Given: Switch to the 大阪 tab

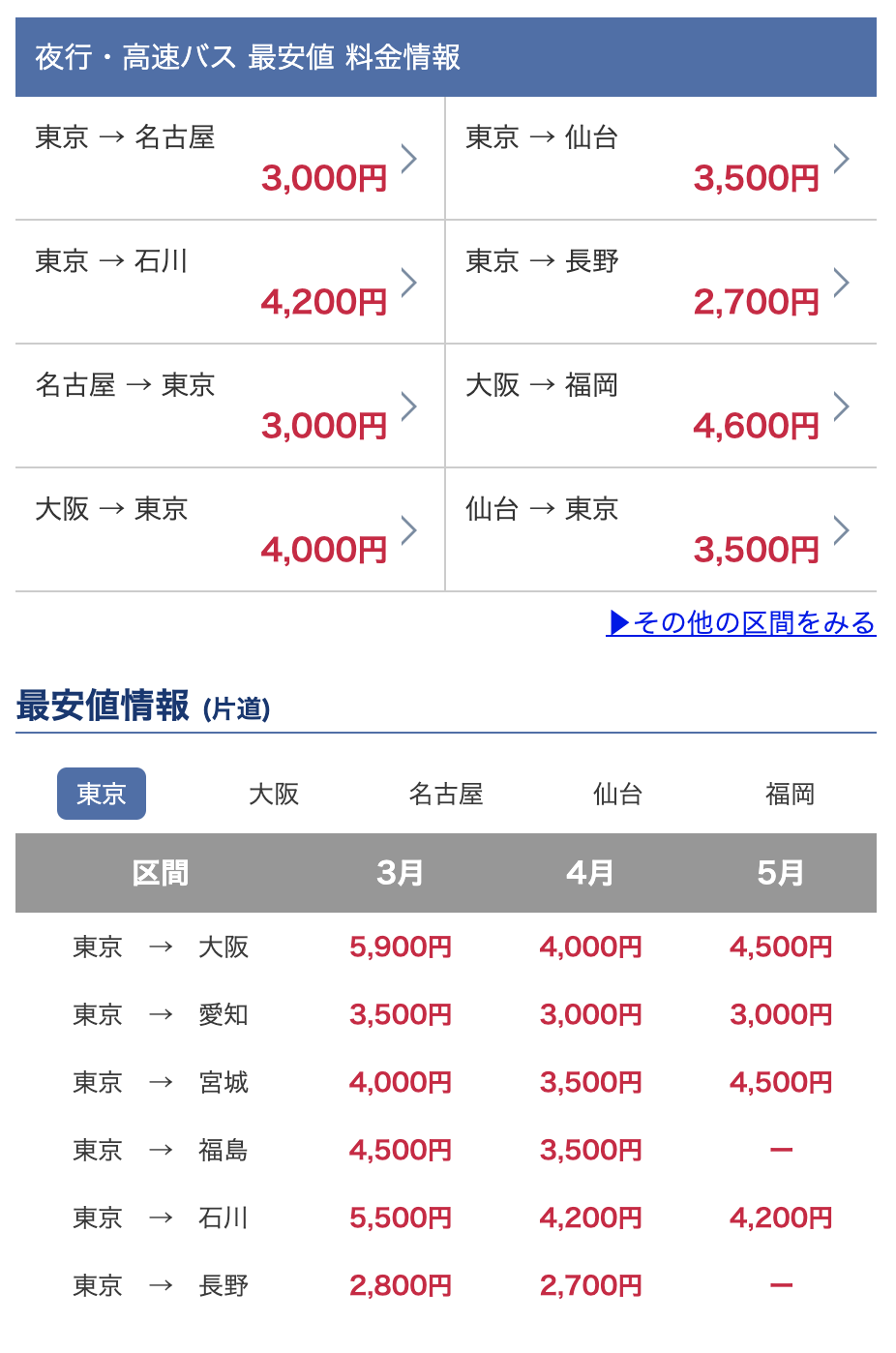Looking at the screenshot, I should (x=274, y=794).
